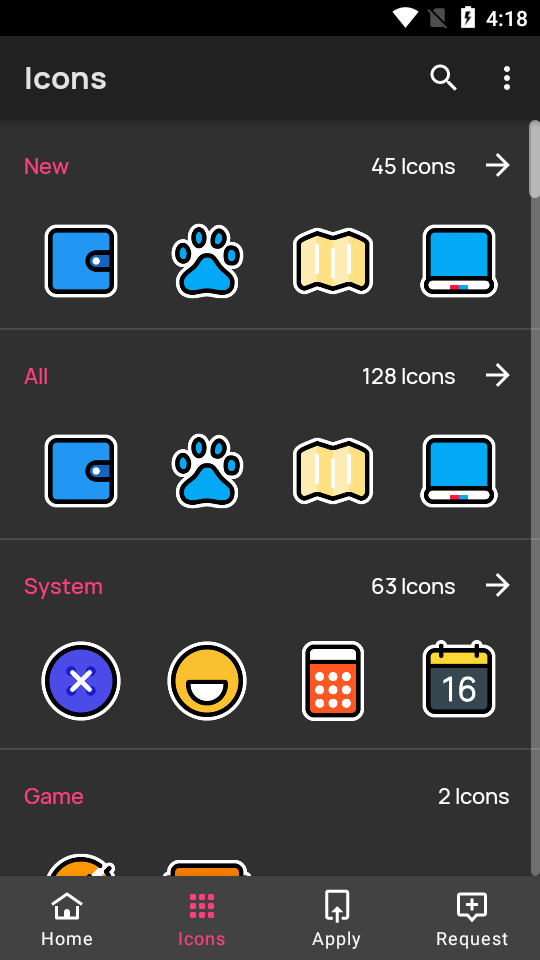Viewport: 540px width, 960px height.
Task: Open the New icons arrow
Action: (498, 166)
